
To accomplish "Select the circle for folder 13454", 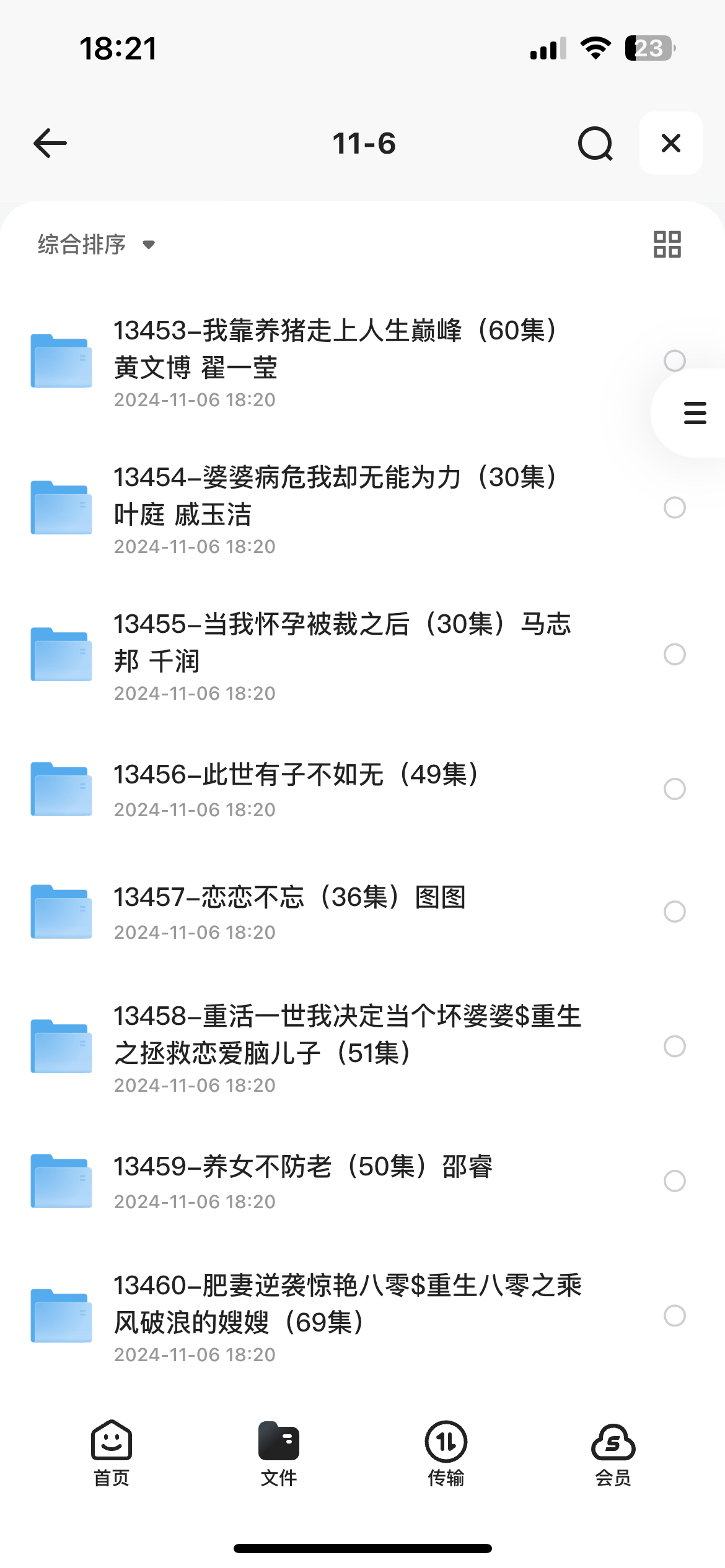I will [x=674, y=507].
